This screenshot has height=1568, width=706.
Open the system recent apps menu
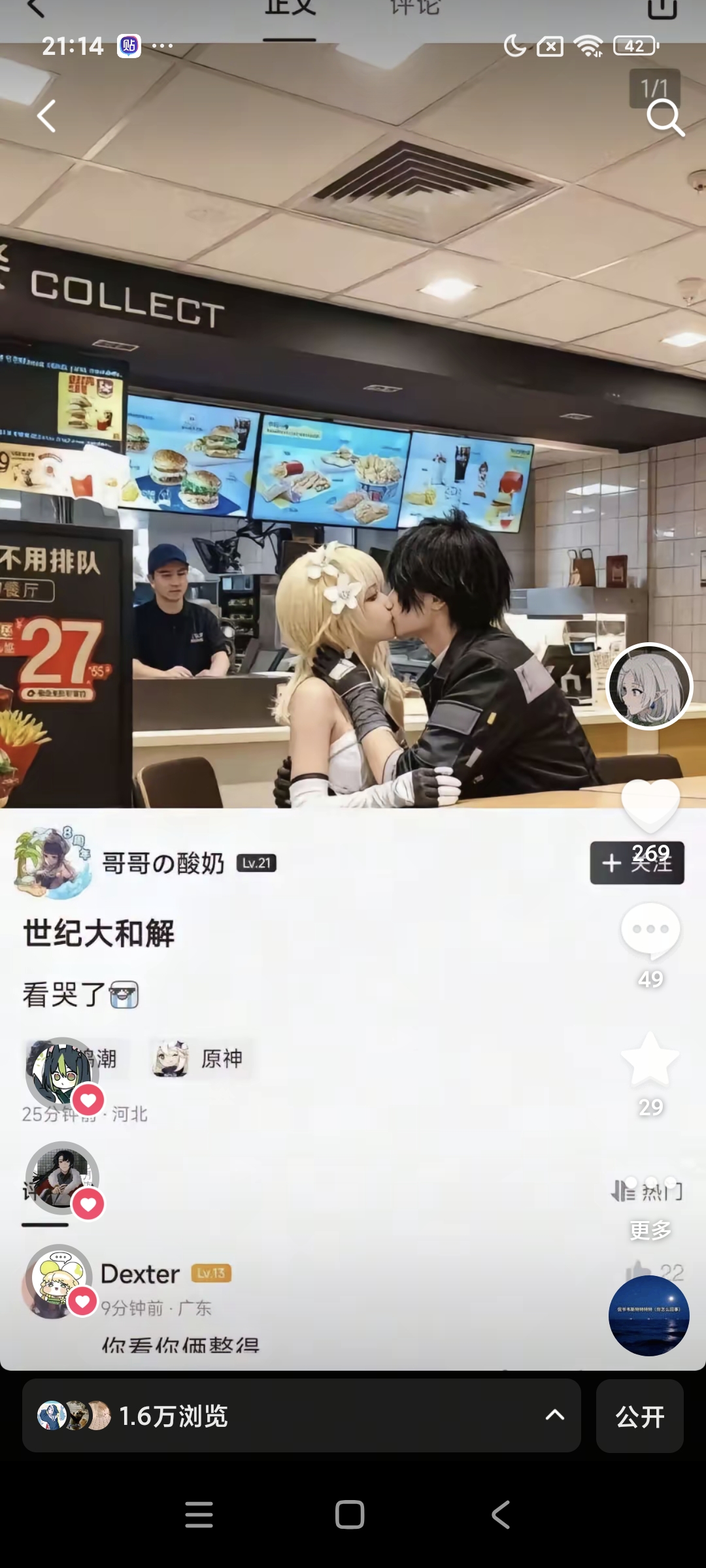tap(199, 1514)
